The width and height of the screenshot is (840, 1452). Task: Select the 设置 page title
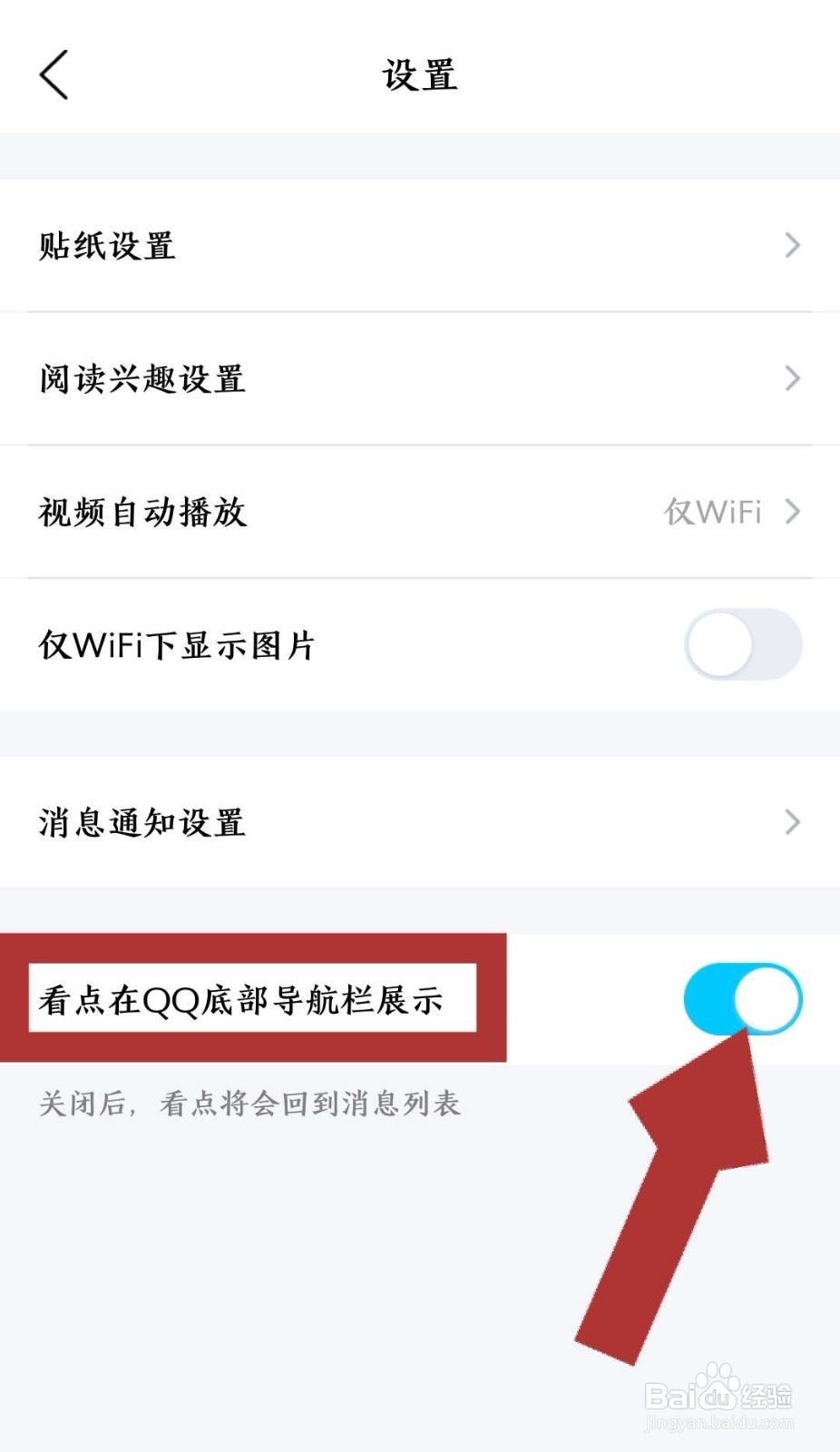point(419,76)
